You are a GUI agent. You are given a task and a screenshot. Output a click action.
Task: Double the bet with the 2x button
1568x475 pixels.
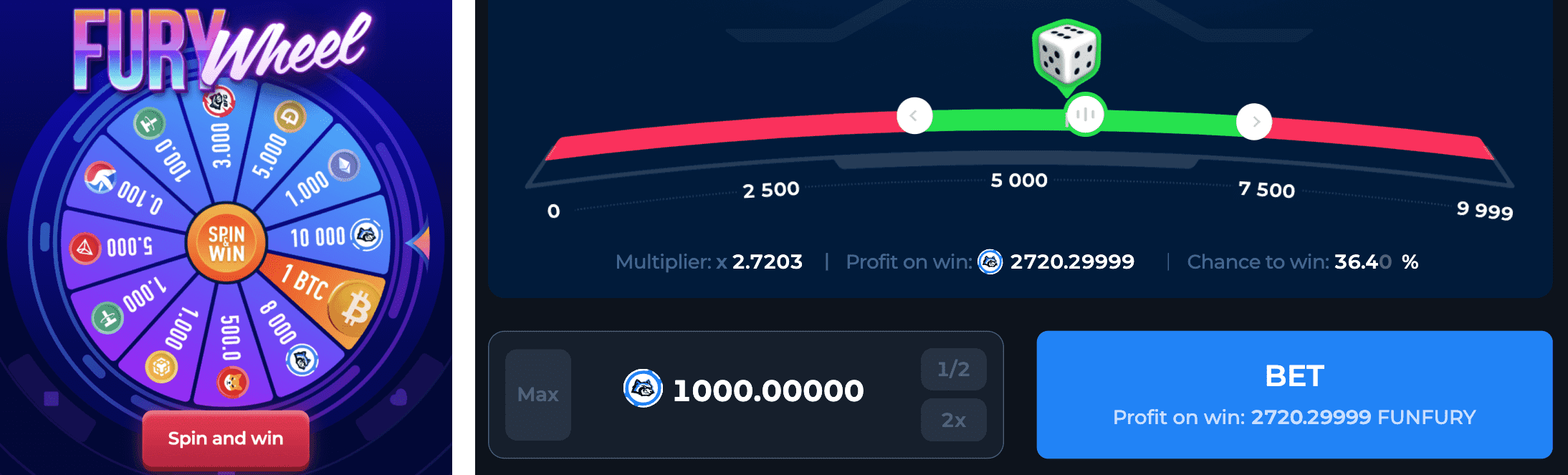pyautogui.click(x=953, y=420)
